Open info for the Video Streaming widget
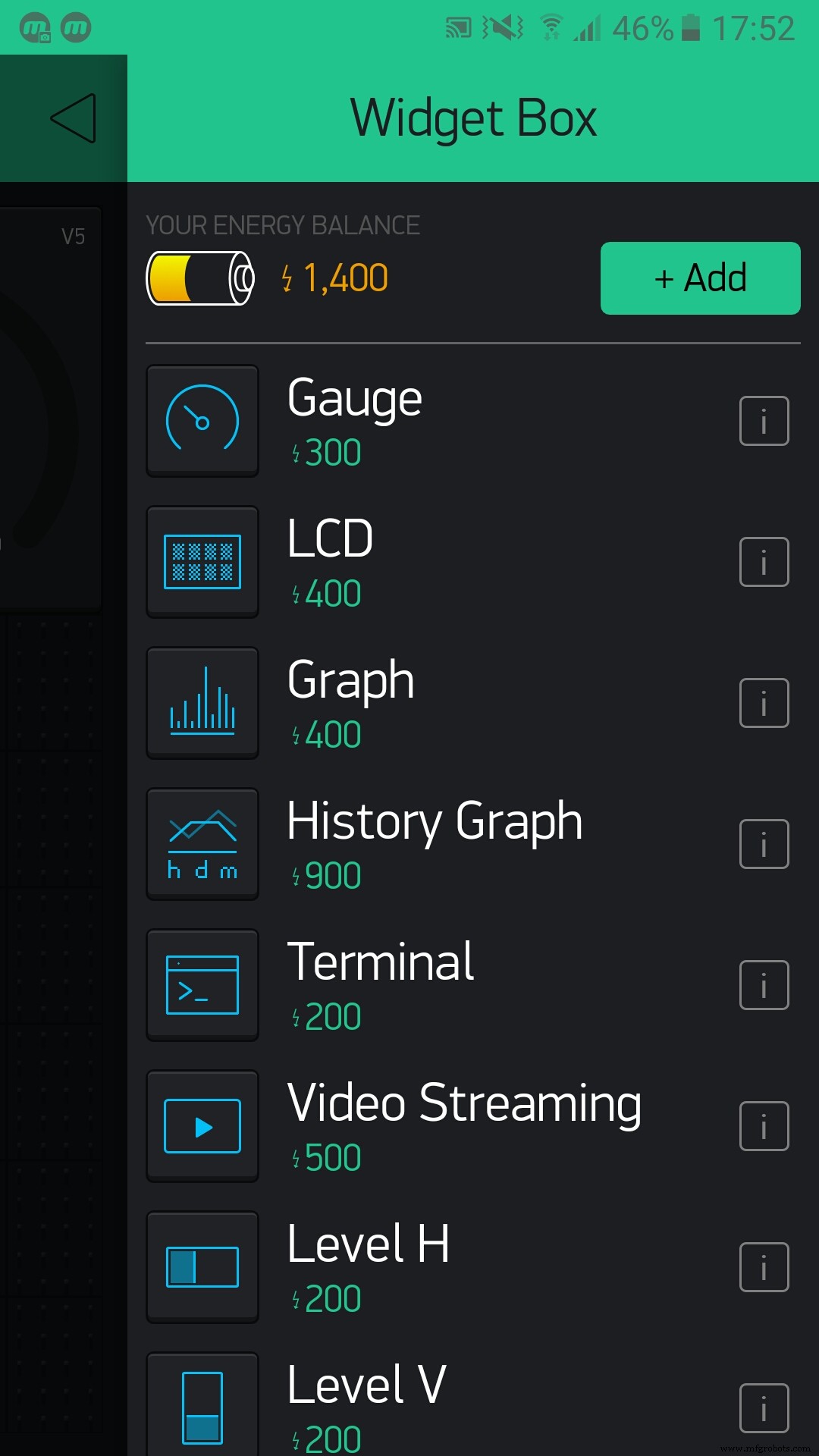Screen dimensions: 819x1456 tap(763, 1125)
